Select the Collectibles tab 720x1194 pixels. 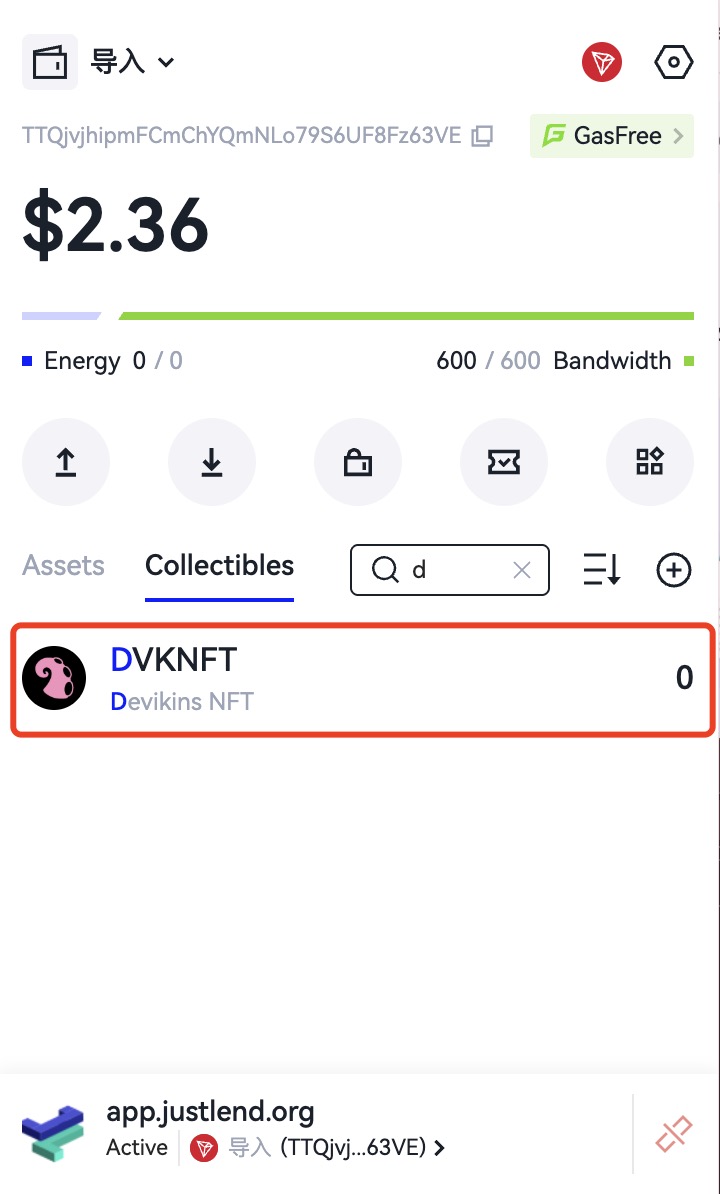click(x=219, y=566)
